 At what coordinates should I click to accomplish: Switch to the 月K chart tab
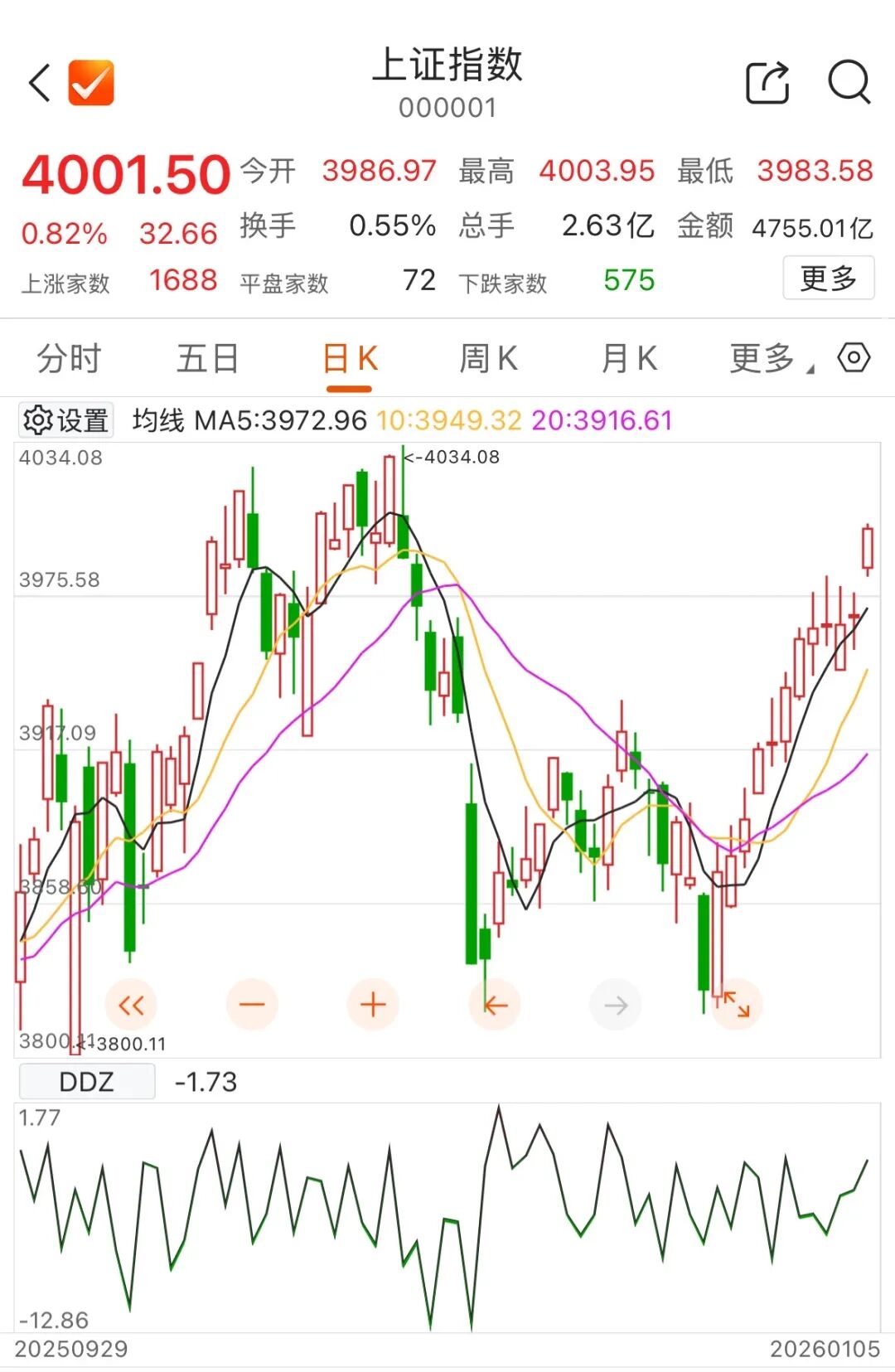point(629,359)
